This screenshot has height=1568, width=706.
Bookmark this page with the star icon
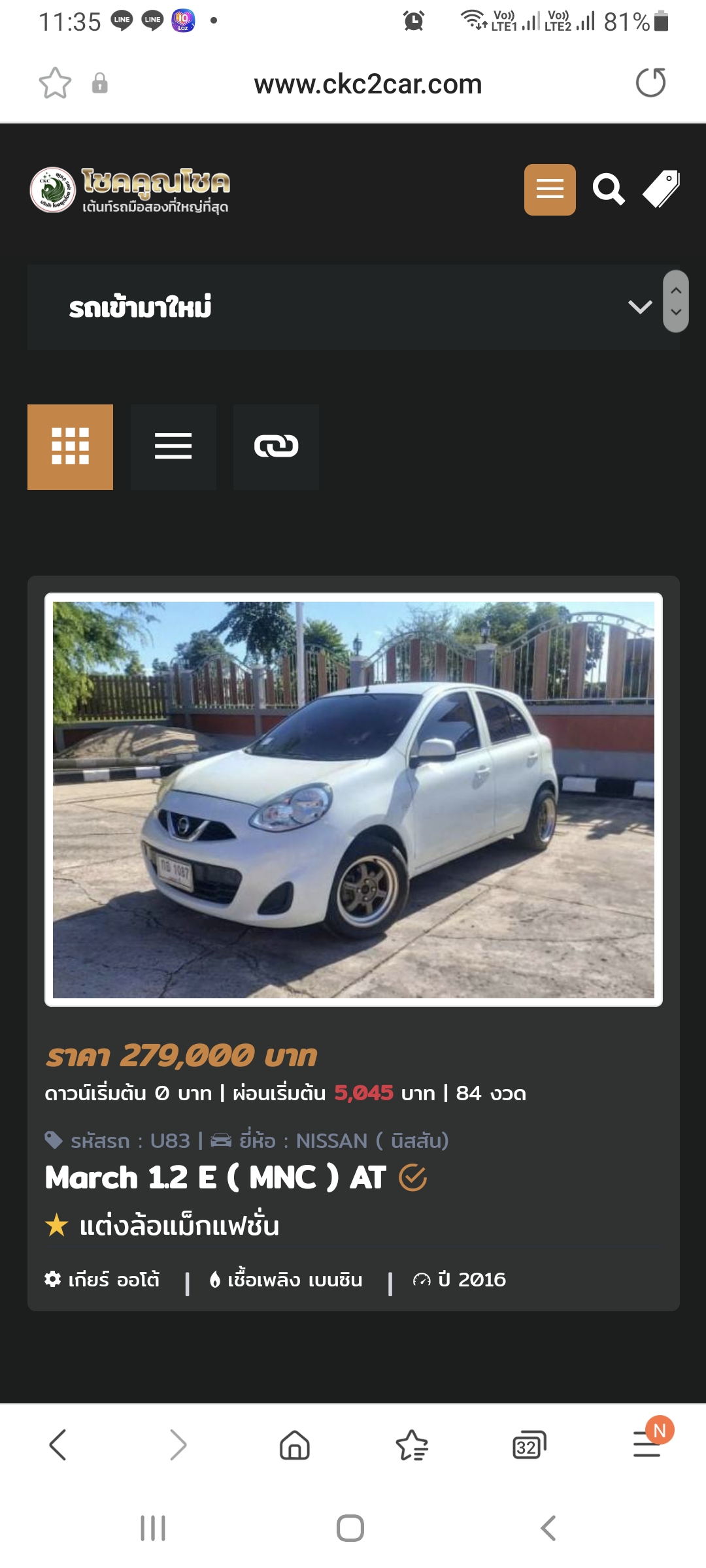point(55,83)
